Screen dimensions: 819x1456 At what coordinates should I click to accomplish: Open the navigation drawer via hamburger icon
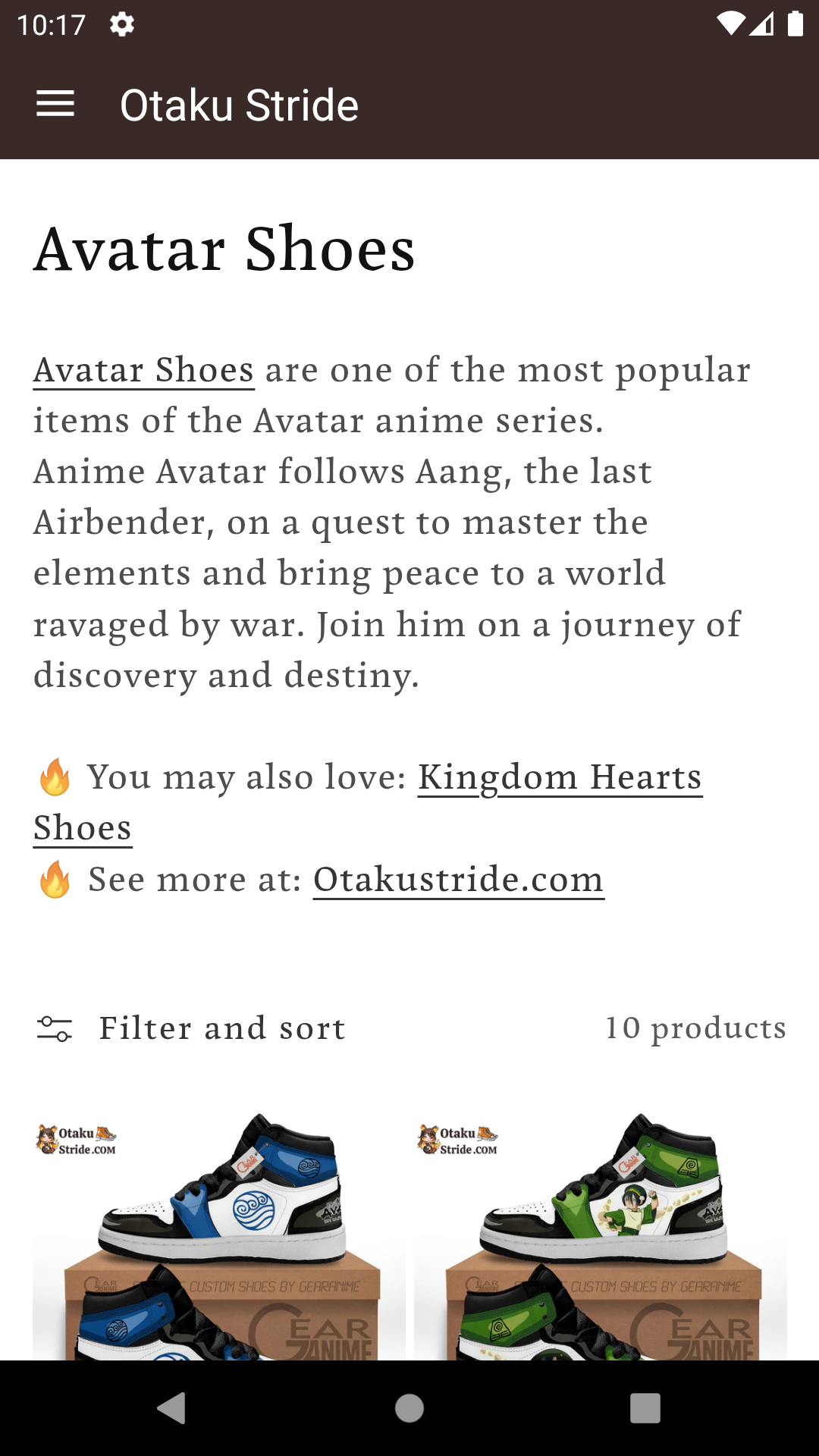55,104
